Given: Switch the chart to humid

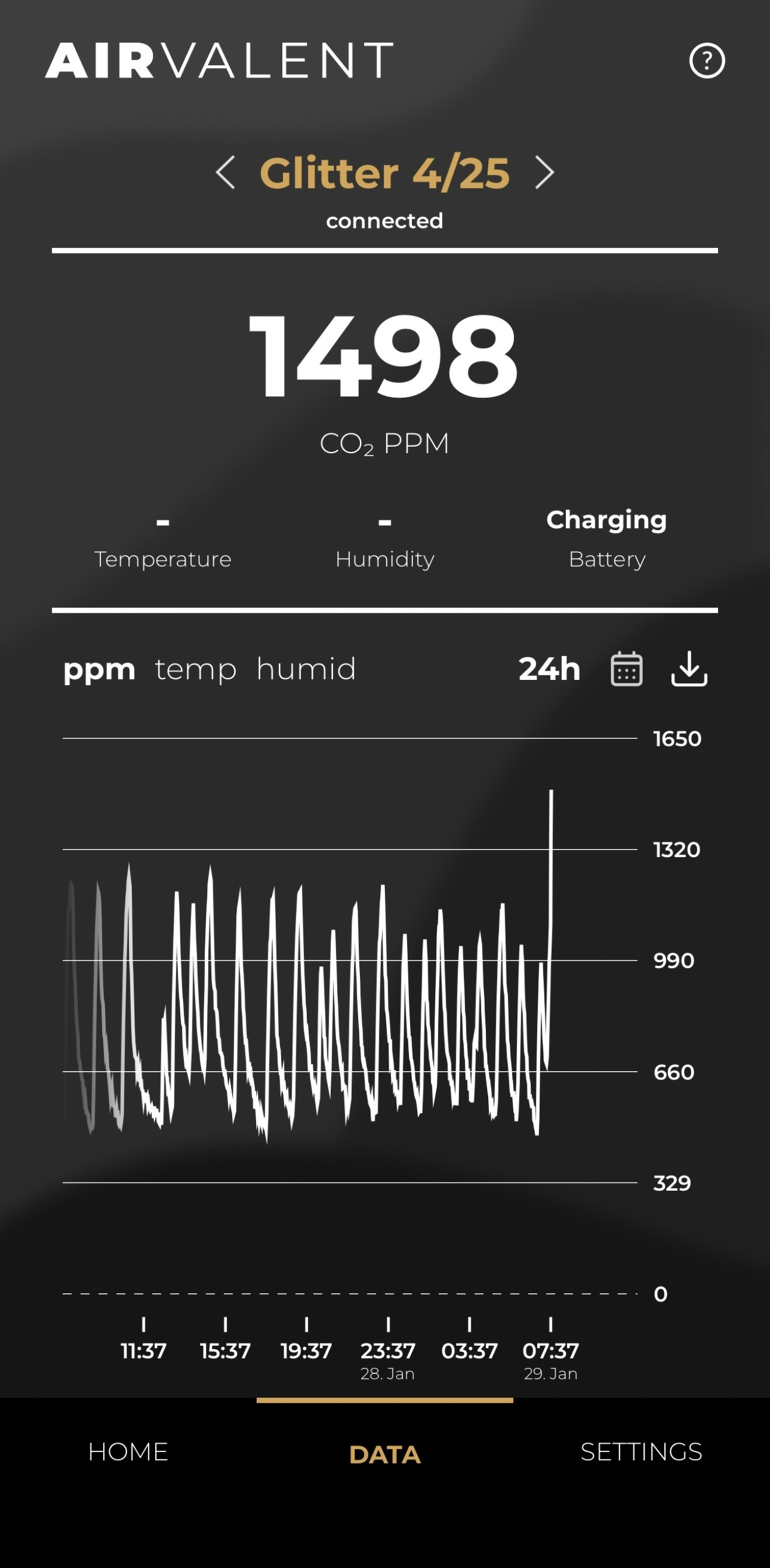Looking at the screenshot, I should pyautogui.click(x=306, y=669).
